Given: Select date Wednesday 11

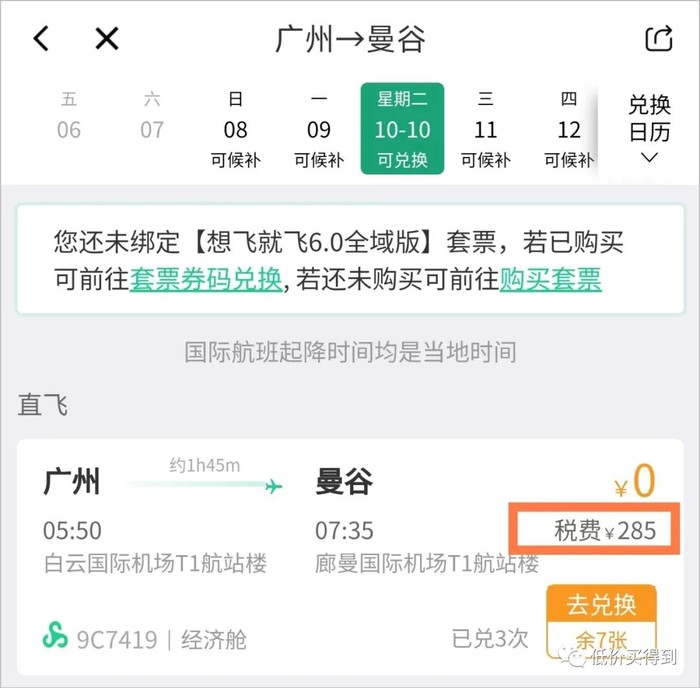Looking at the screenshot, I should pos(485,128).
